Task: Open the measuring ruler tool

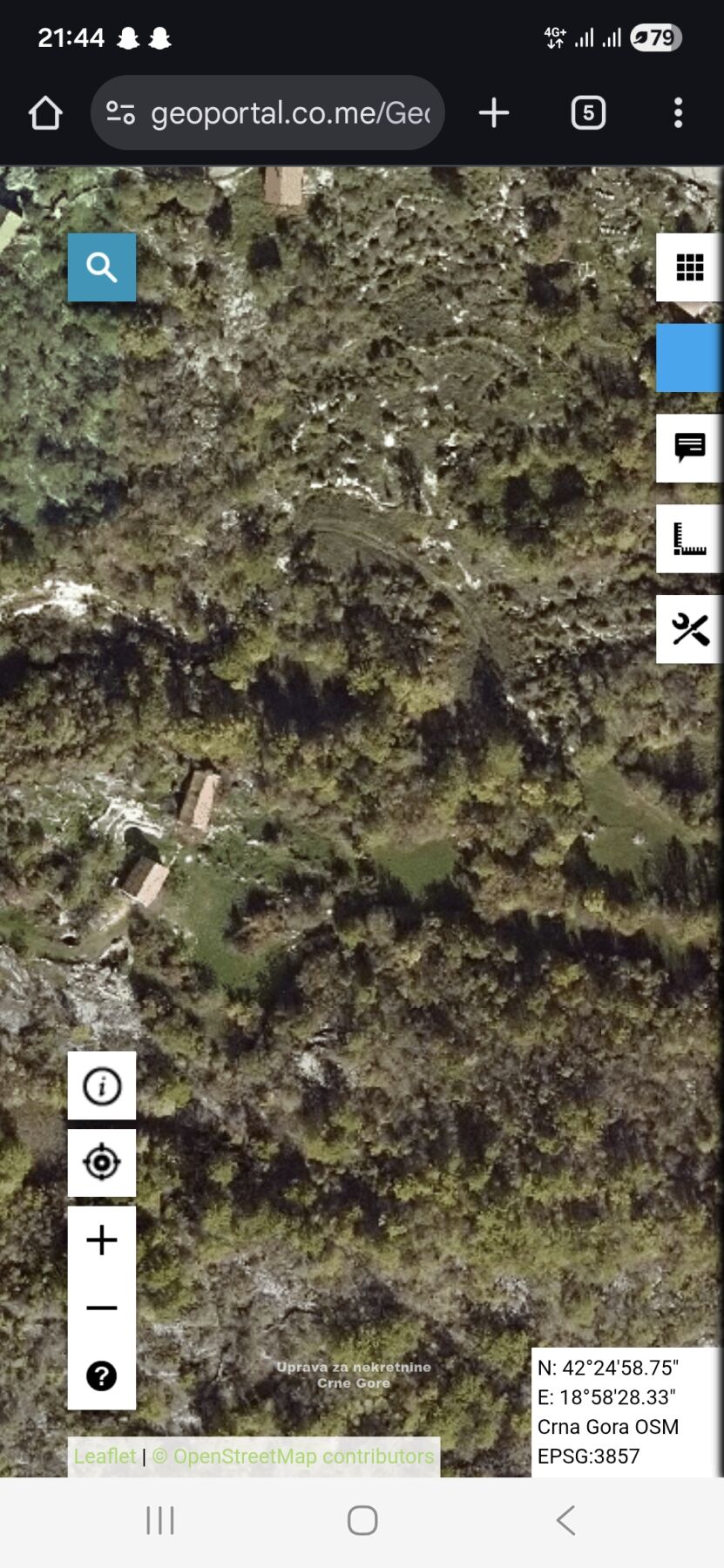Action: pyautogui.click(x=689, y=539)
